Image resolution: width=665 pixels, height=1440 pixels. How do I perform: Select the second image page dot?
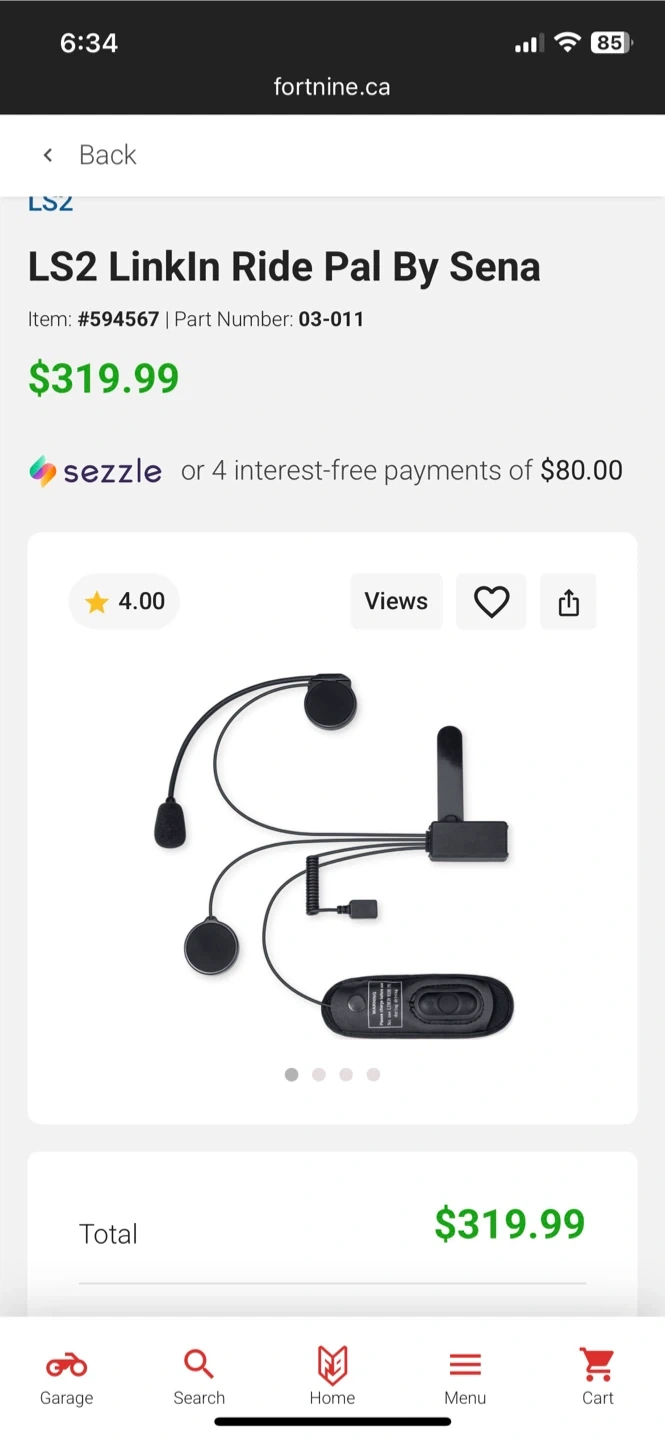pyautogui.click(x=319, y=1075)
